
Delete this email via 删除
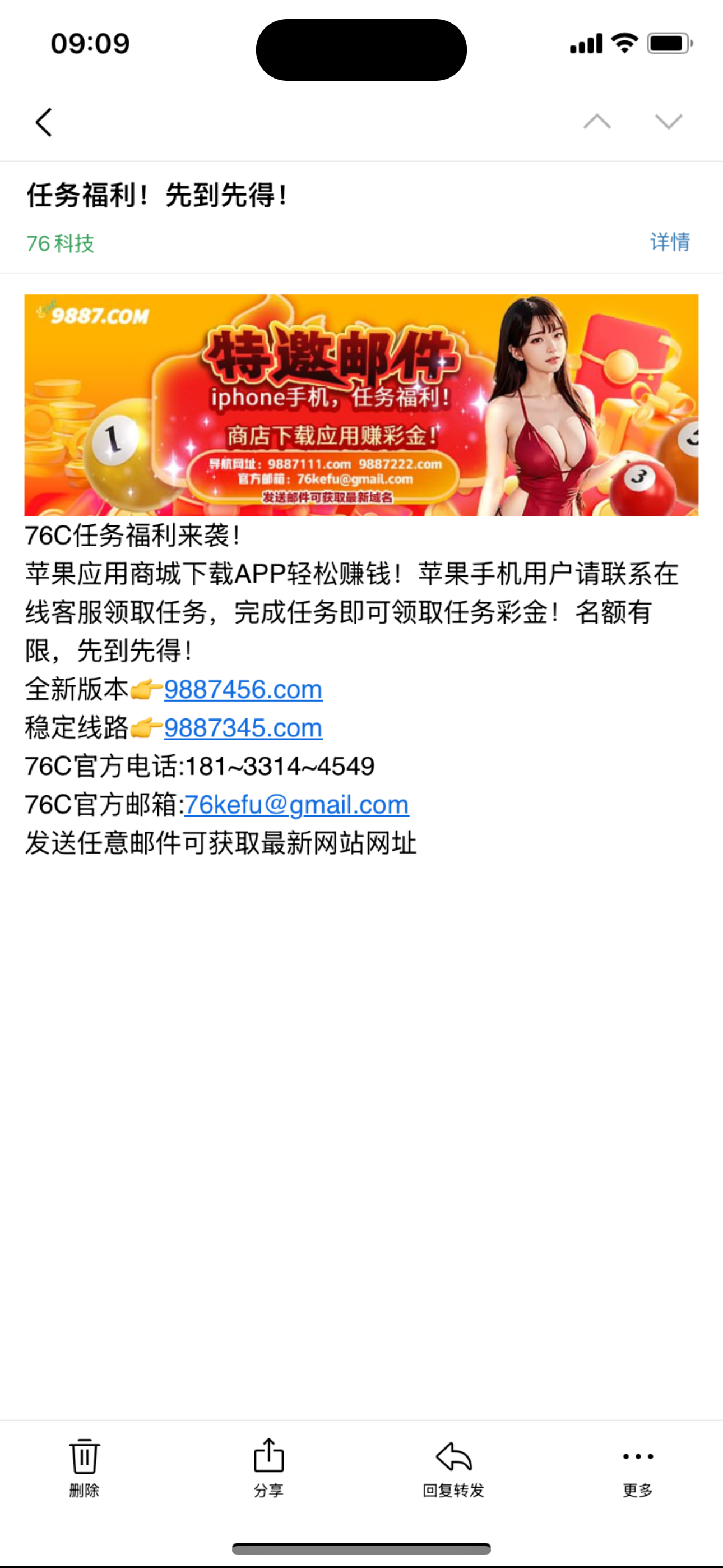pyautogui.click(x=84, y=1468)
